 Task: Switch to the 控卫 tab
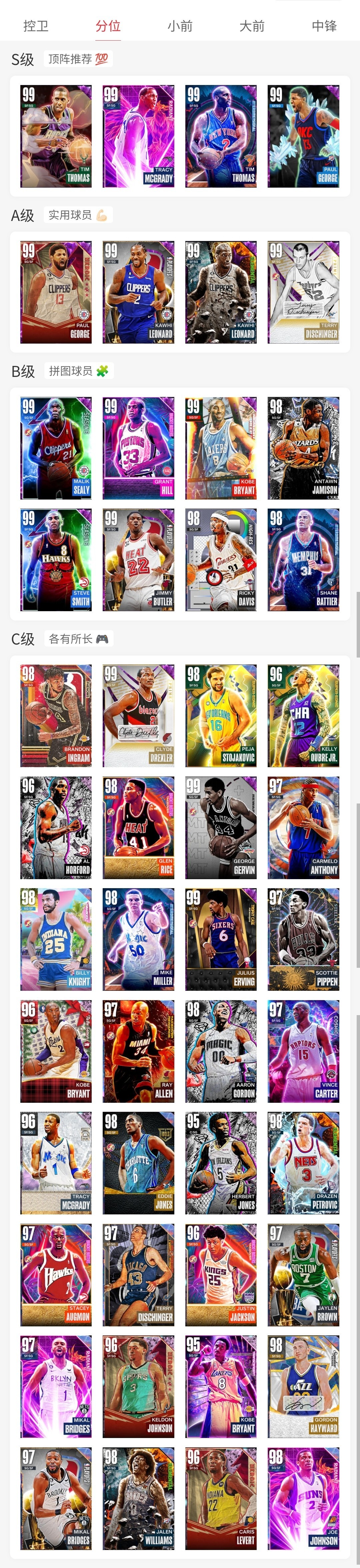click(35, 26)
